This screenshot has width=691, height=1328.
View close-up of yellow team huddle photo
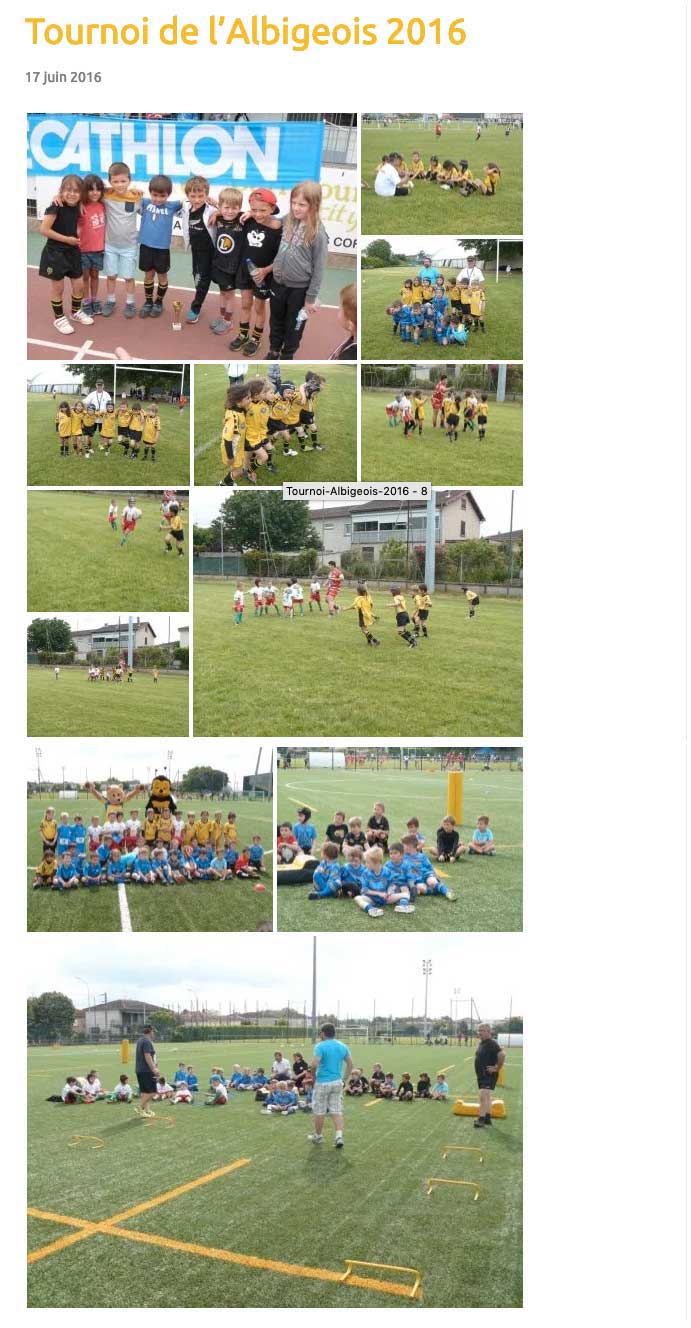coord(275,425)
